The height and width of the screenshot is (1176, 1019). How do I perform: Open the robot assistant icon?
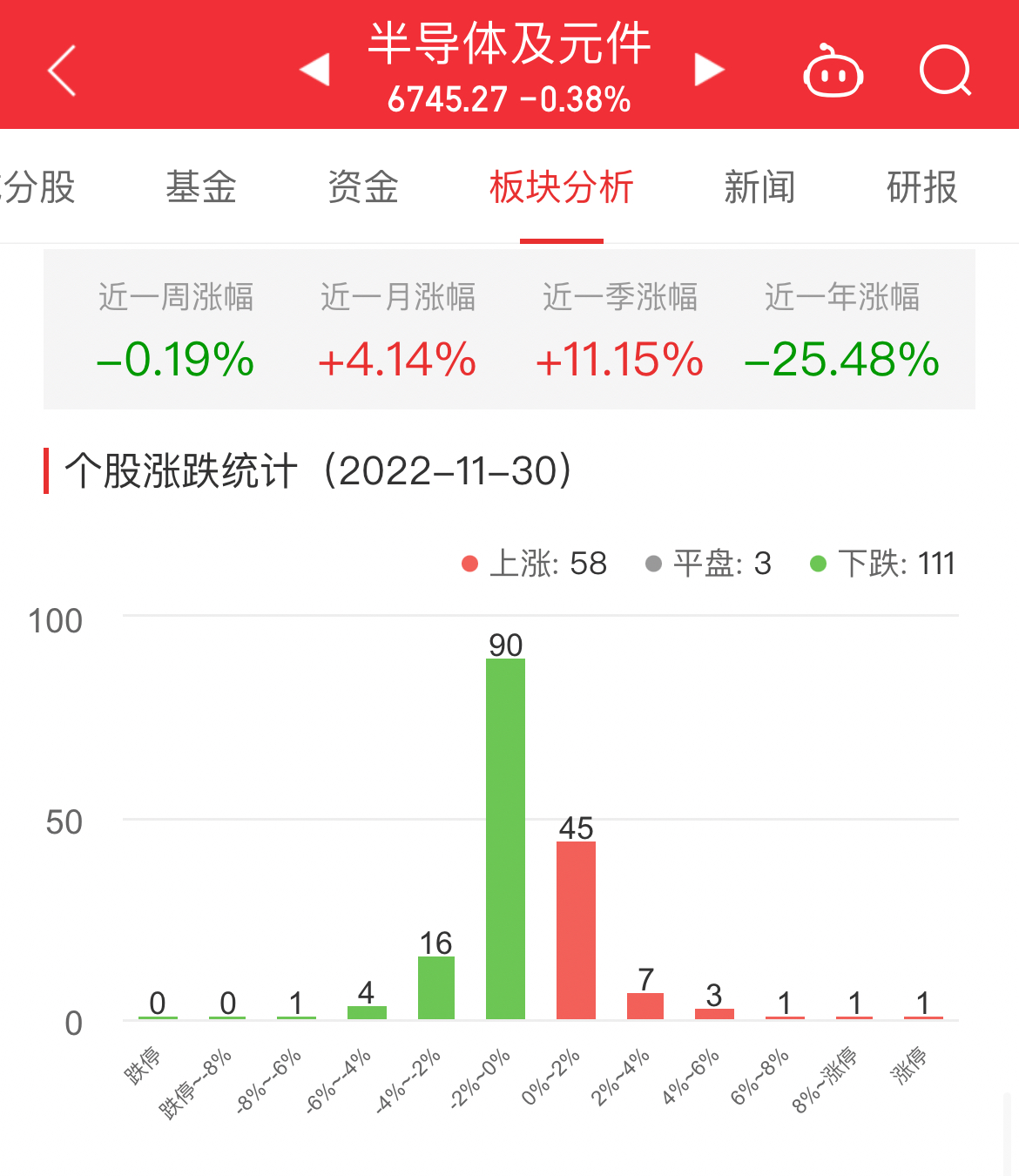click(x=833, y=71)
